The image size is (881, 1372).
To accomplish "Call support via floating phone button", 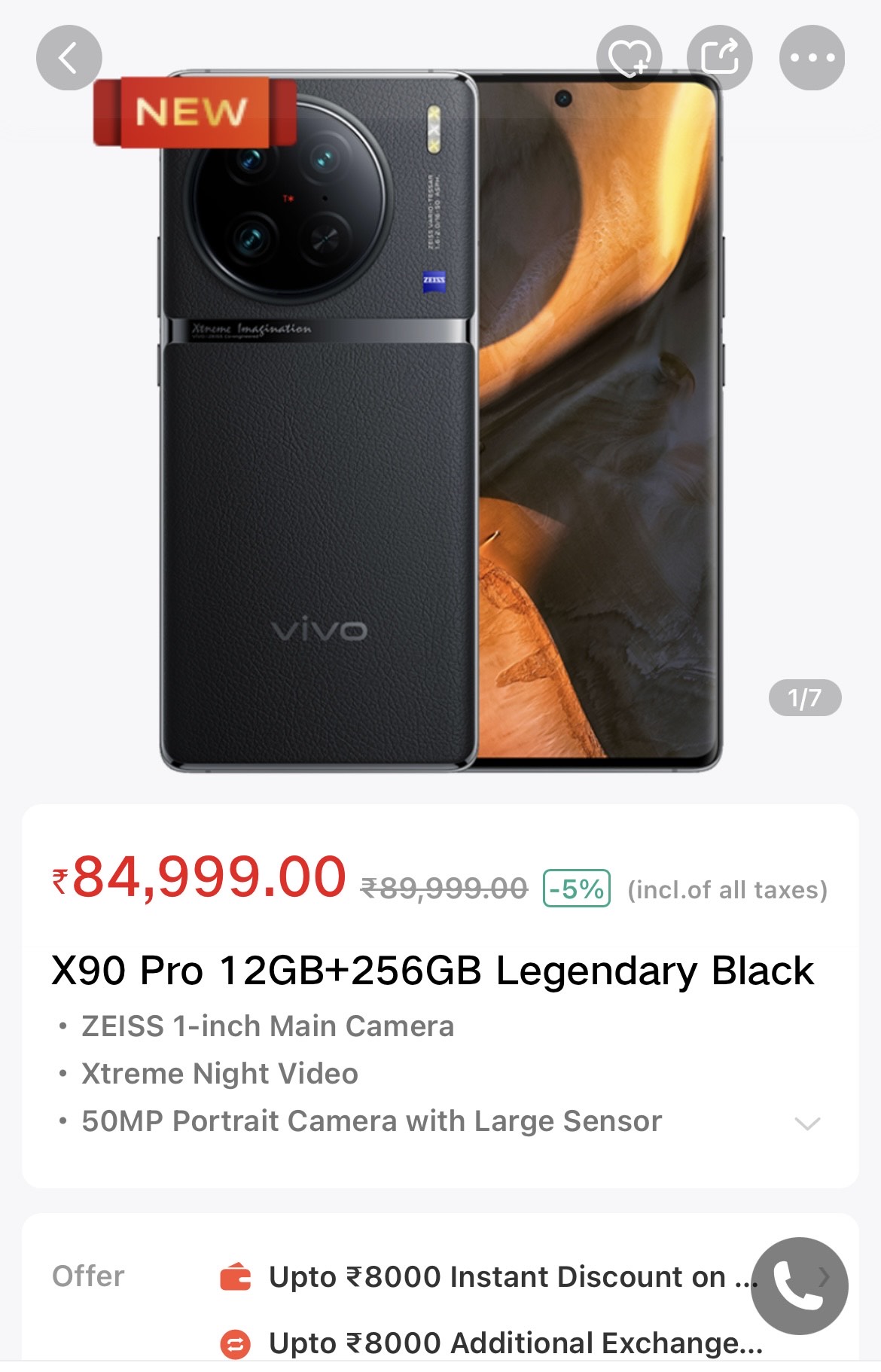I will tap(799, 1286).
